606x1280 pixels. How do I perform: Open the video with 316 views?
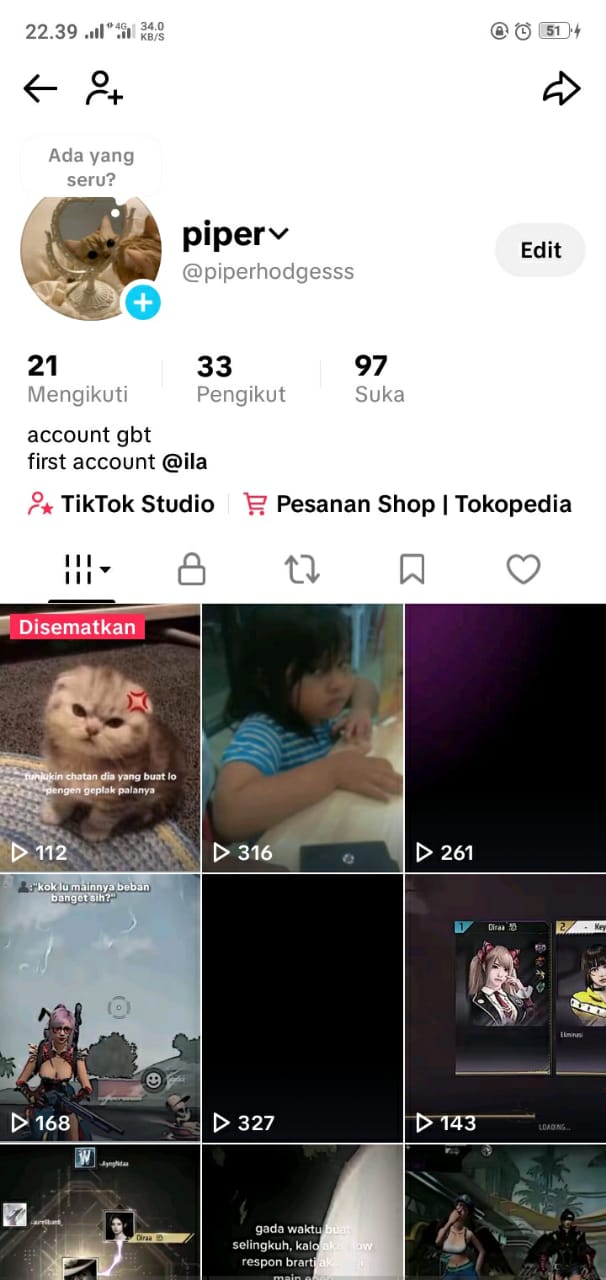[x=302, y=738]
